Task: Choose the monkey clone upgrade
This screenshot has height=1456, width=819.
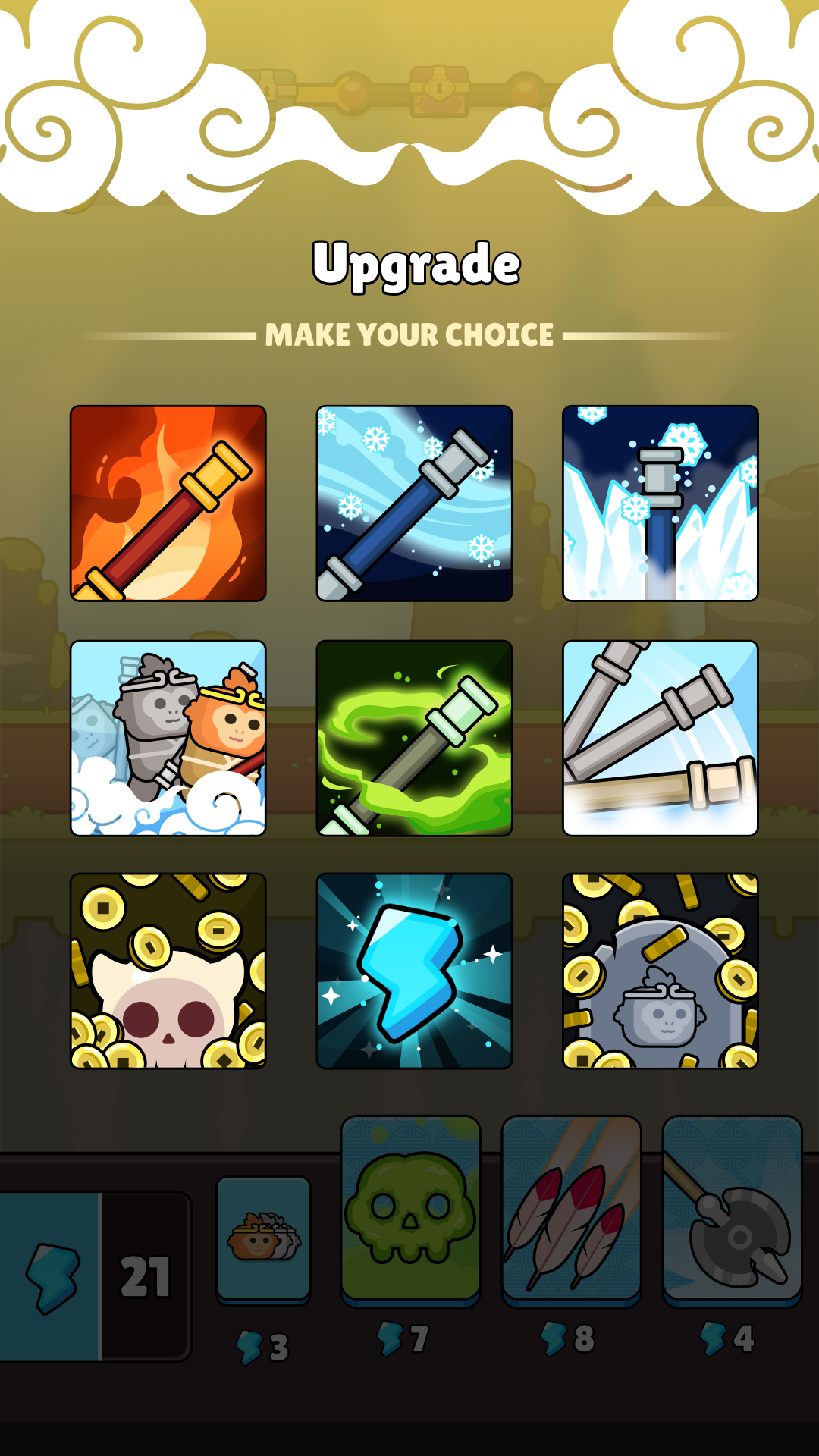Action: (168, 739)
